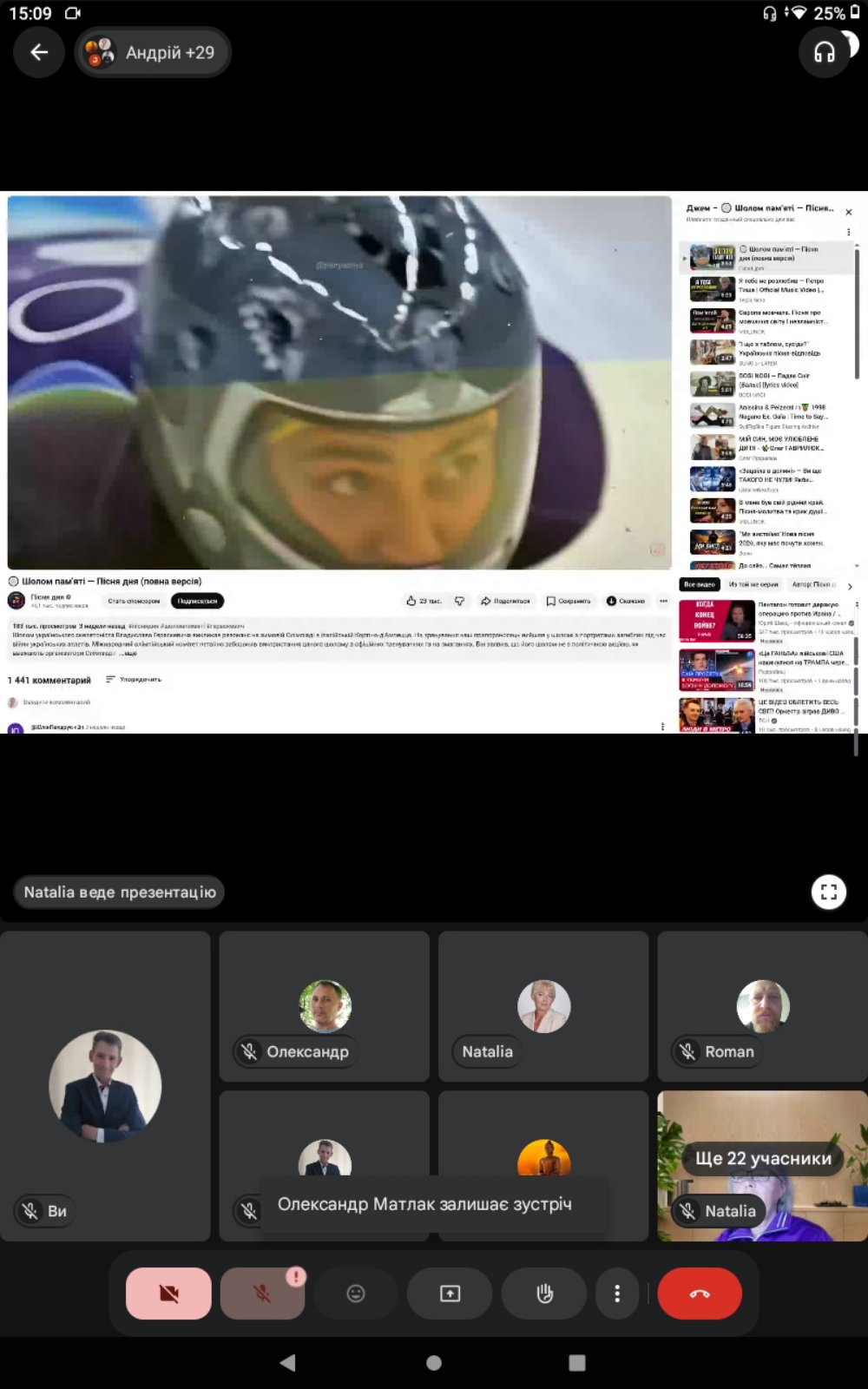Share your screen
The width and height of the screenshot is (868, 1389).
450,1294
